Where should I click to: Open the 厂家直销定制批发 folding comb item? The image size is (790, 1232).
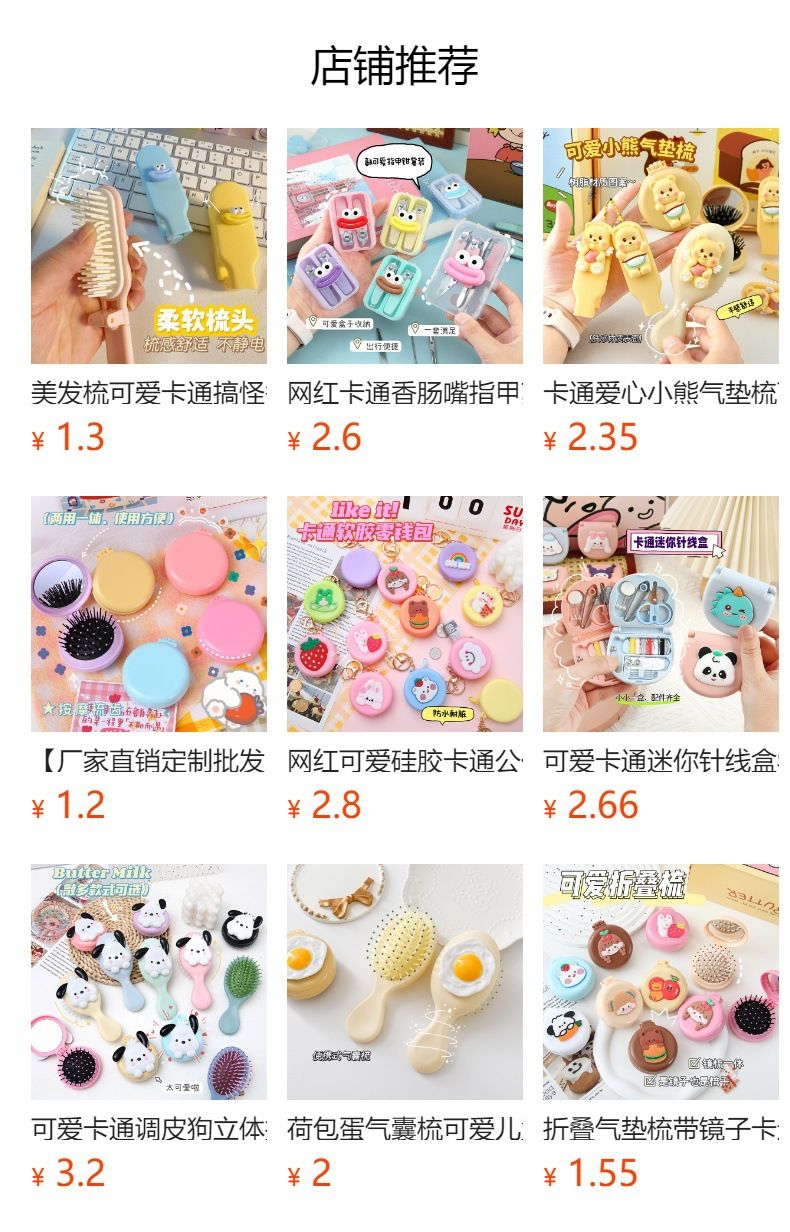pos(148,614)
